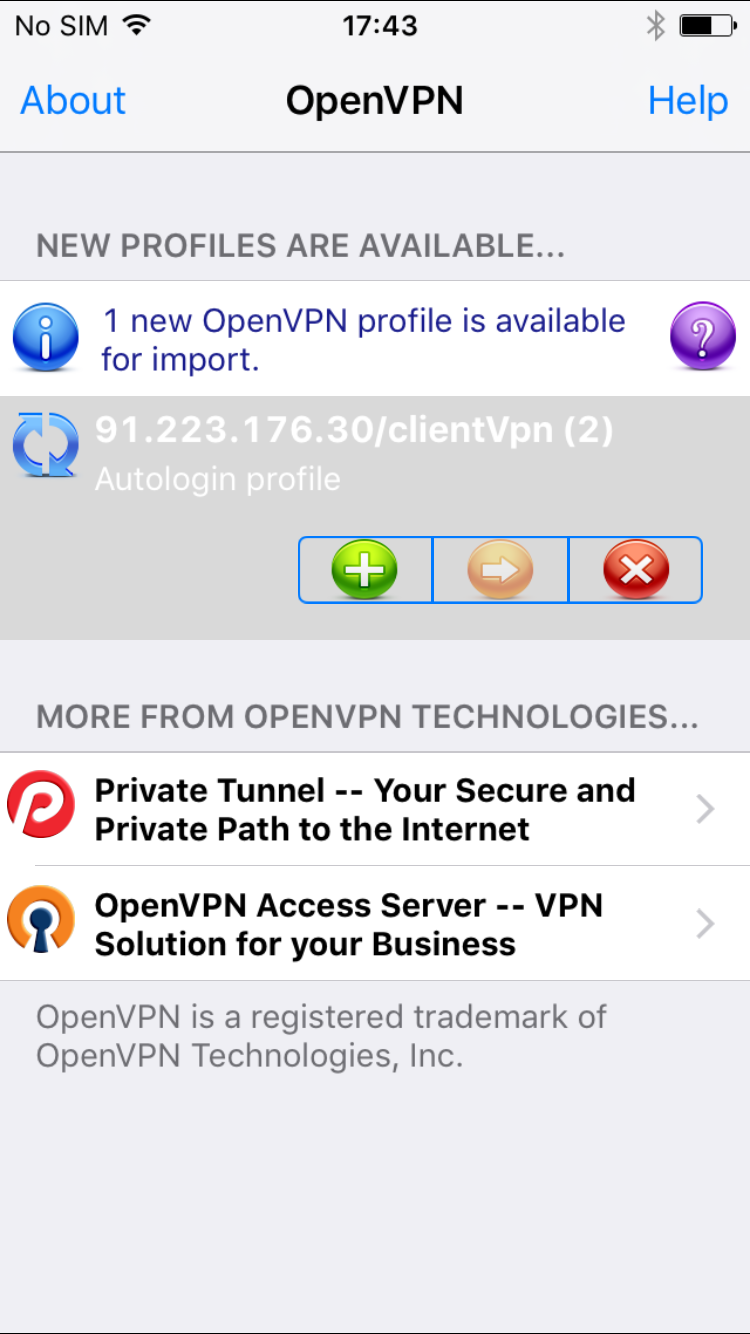The width and height of the screenshot is (750, 1334).
Task: Import the profile with the green plus button
Action: (x=365, y=570)
